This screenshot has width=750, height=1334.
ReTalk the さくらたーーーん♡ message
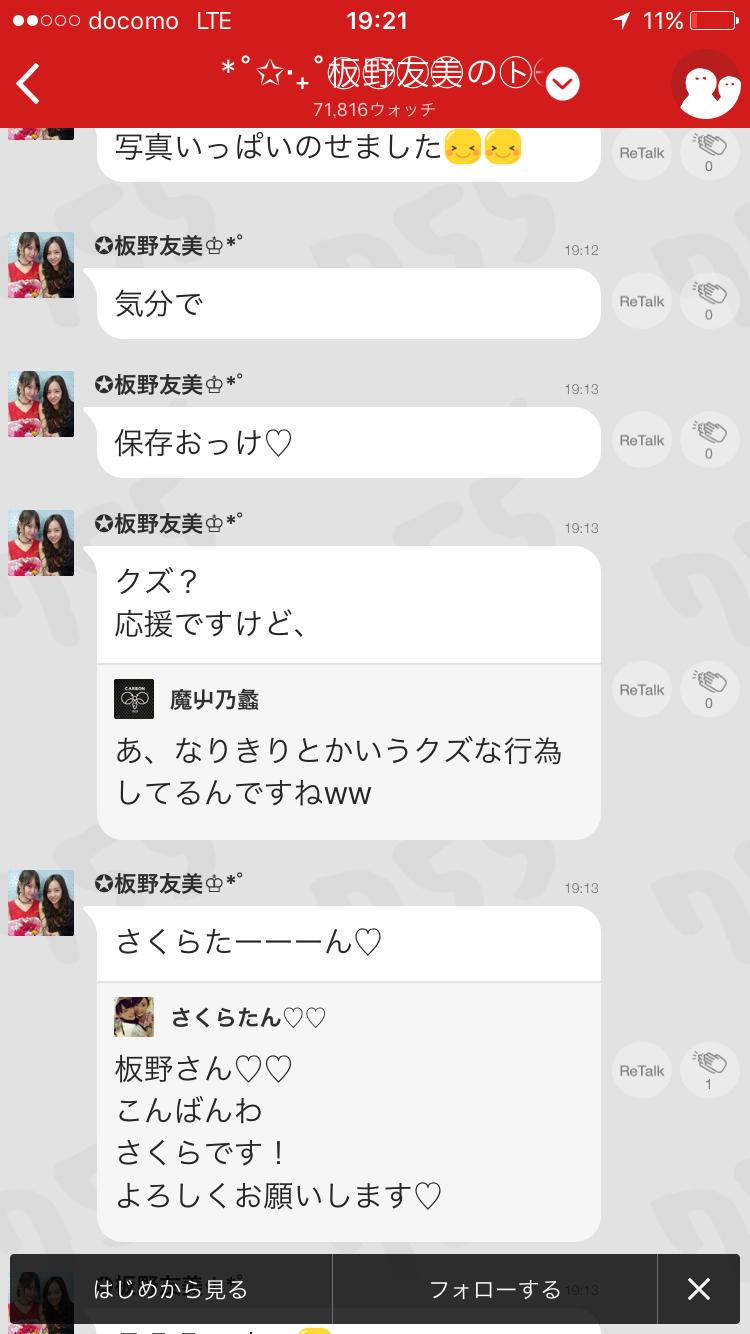(642, 1071)
